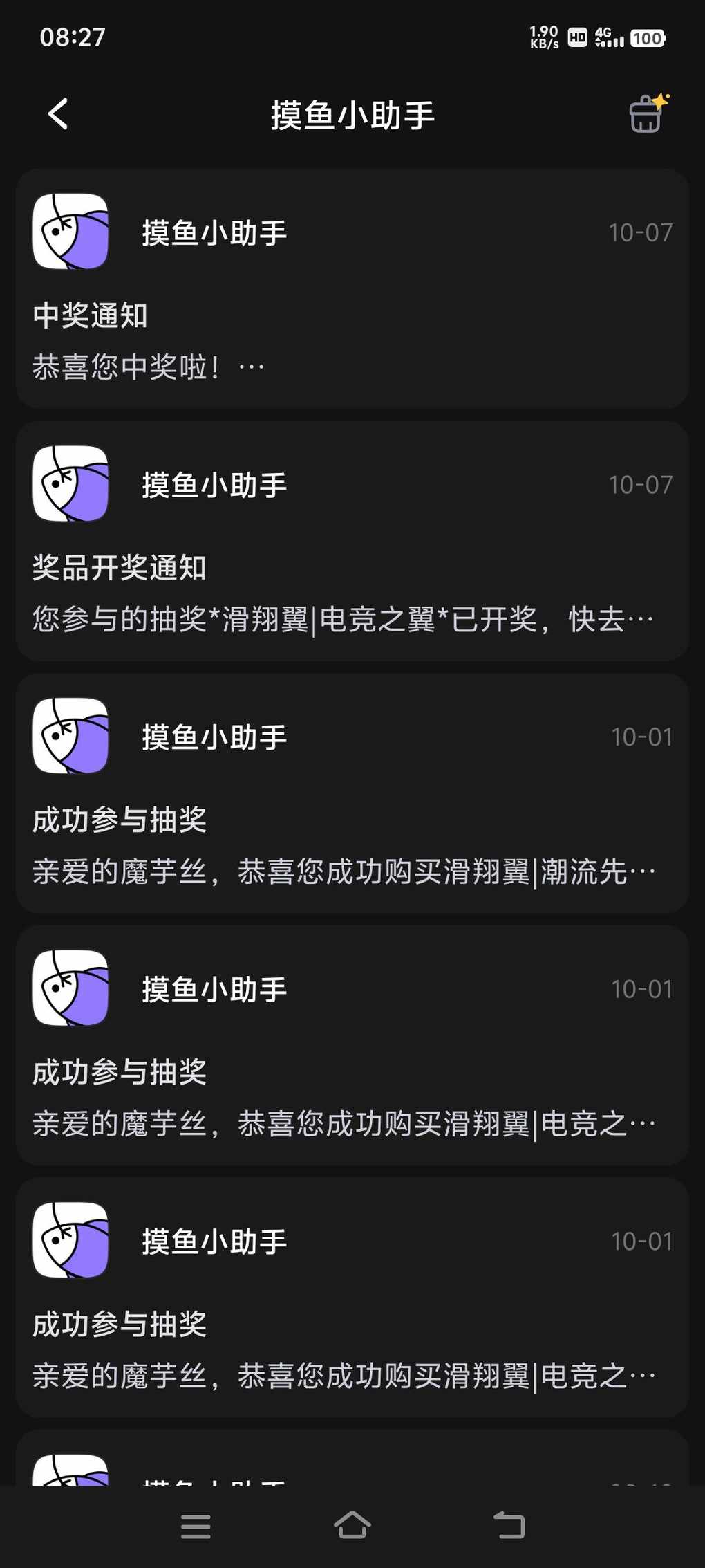This screenshot has width=705, height=1568.
Task: Tap the clear-messages broom icon
Action: pos(648,113)
